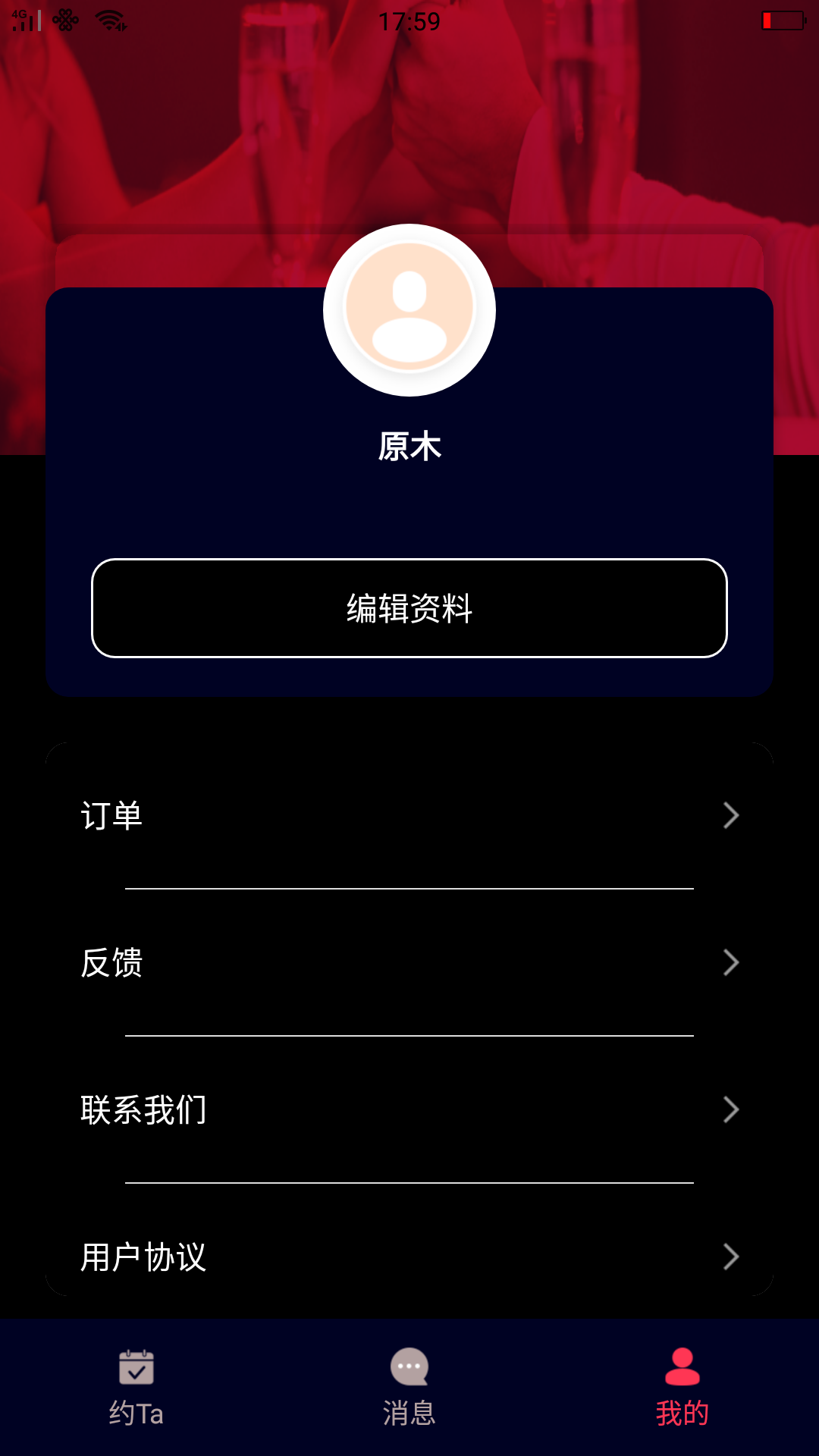Screen dimensions: 819x1456
Task: Open 联系我们 using its arrow chevron
Action: click(730, 1109)
